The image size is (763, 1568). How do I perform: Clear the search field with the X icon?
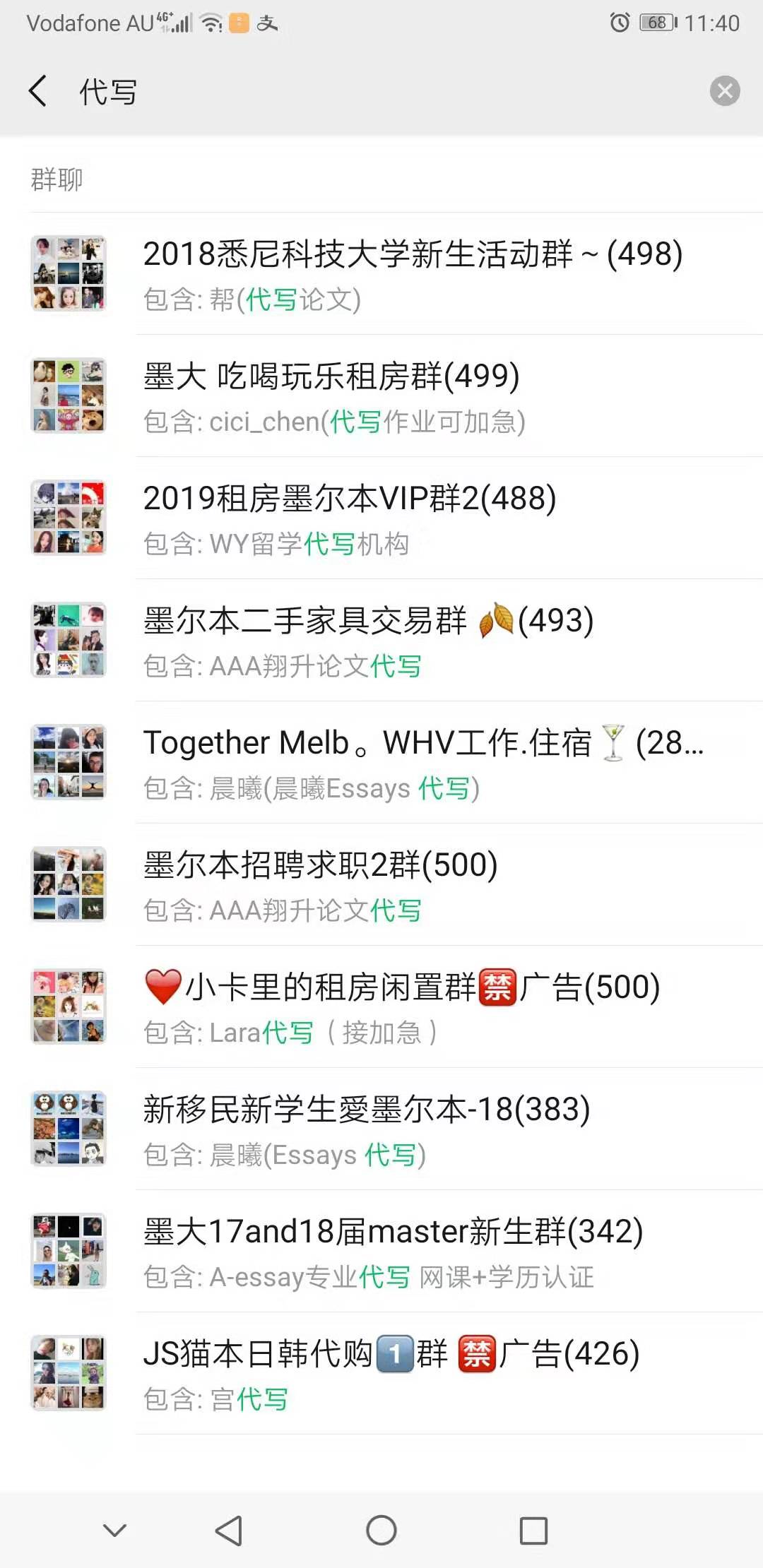coord(723,91)
